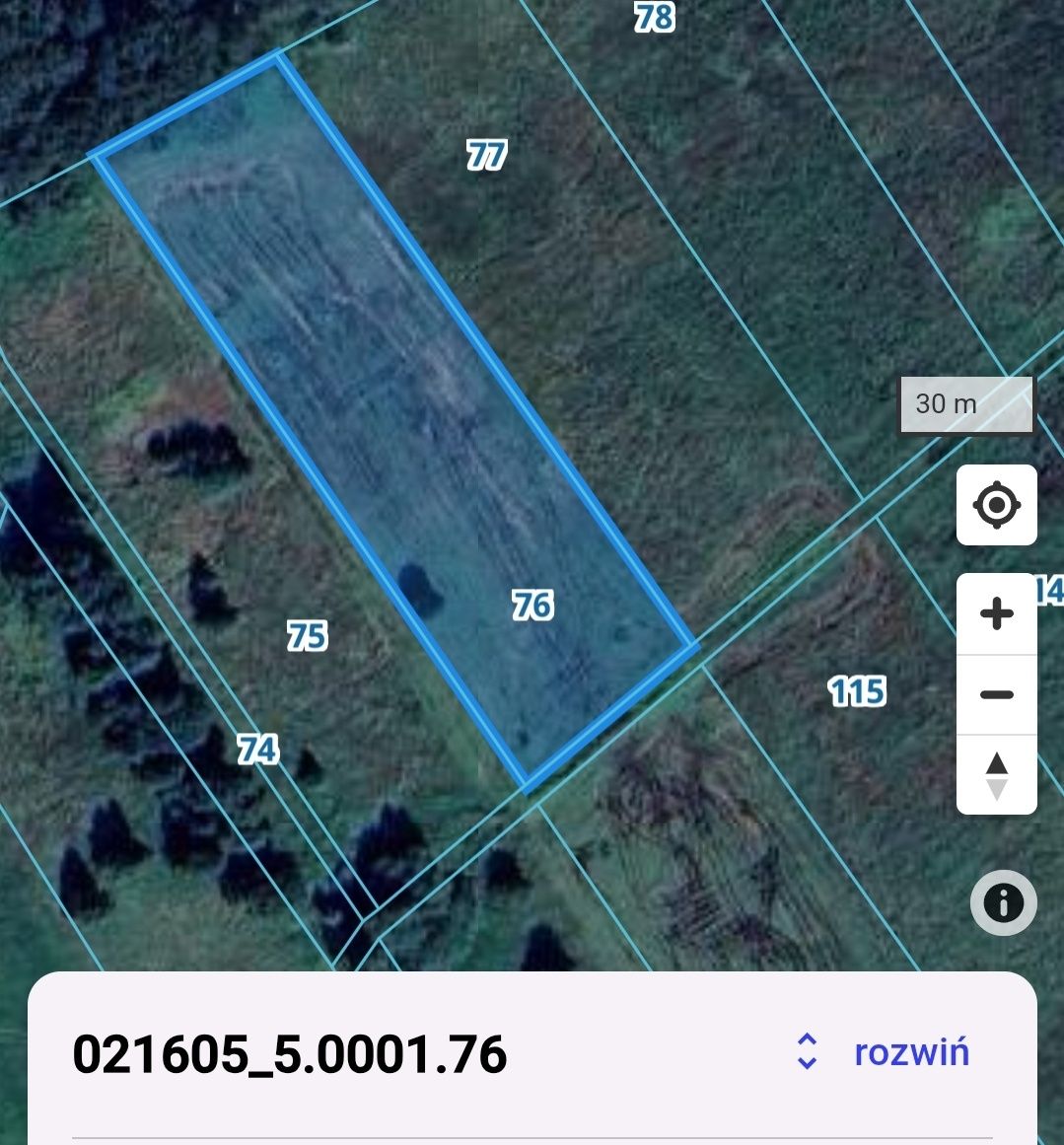
Task: Open the map info button
Action: tap(1003, 902)
